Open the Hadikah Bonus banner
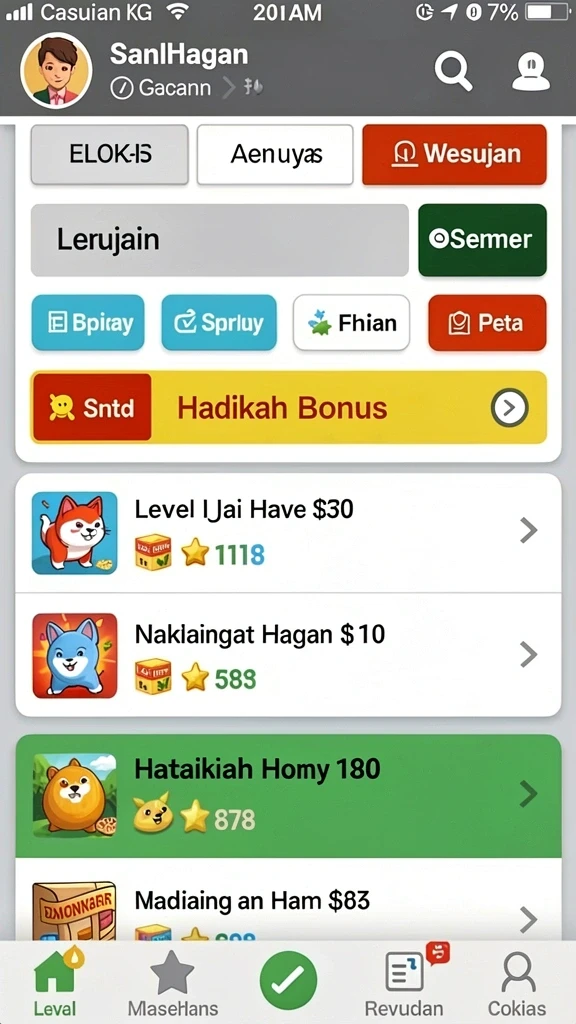This screenshot has height=1024, width=576. (289, 408)
